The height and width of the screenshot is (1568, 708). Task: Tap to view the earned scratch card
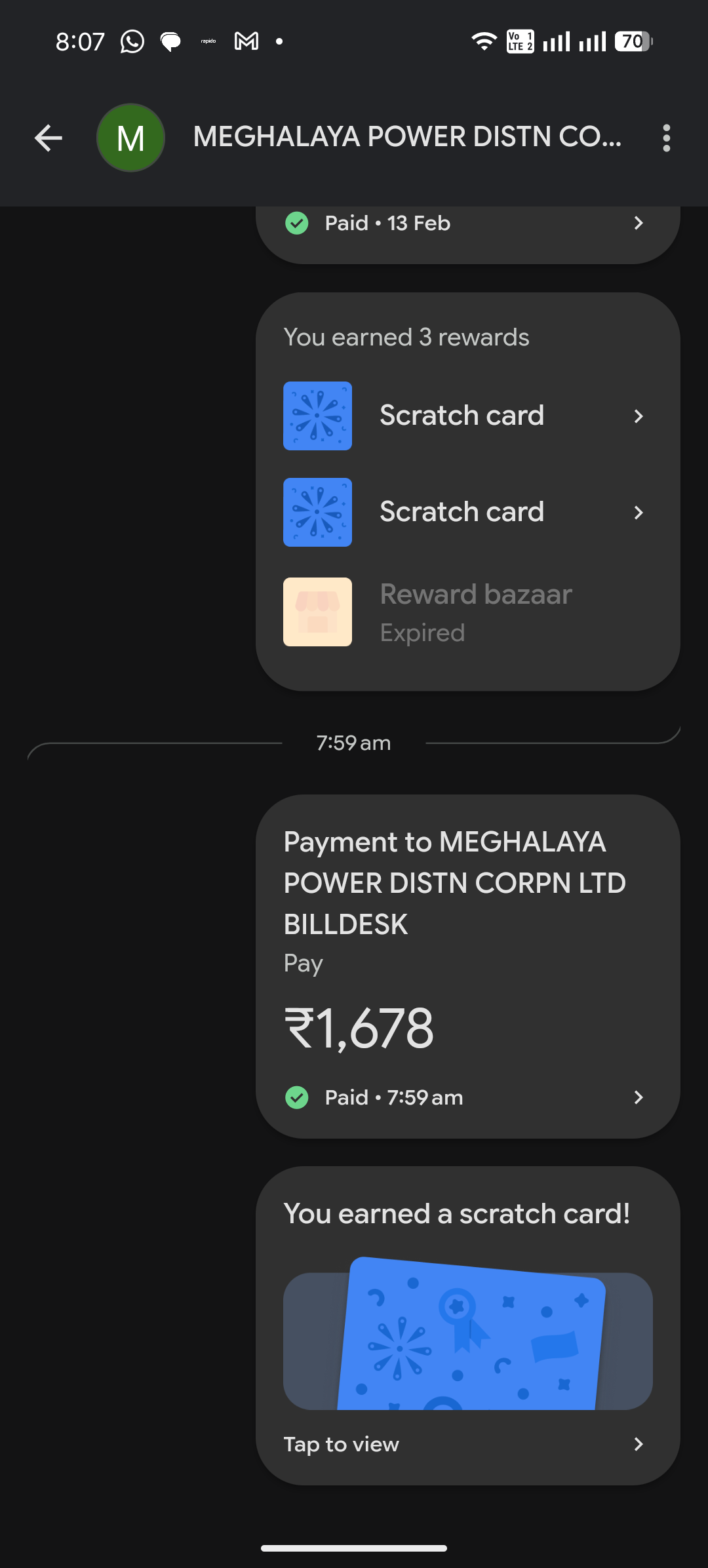(x=467, y=1444)
